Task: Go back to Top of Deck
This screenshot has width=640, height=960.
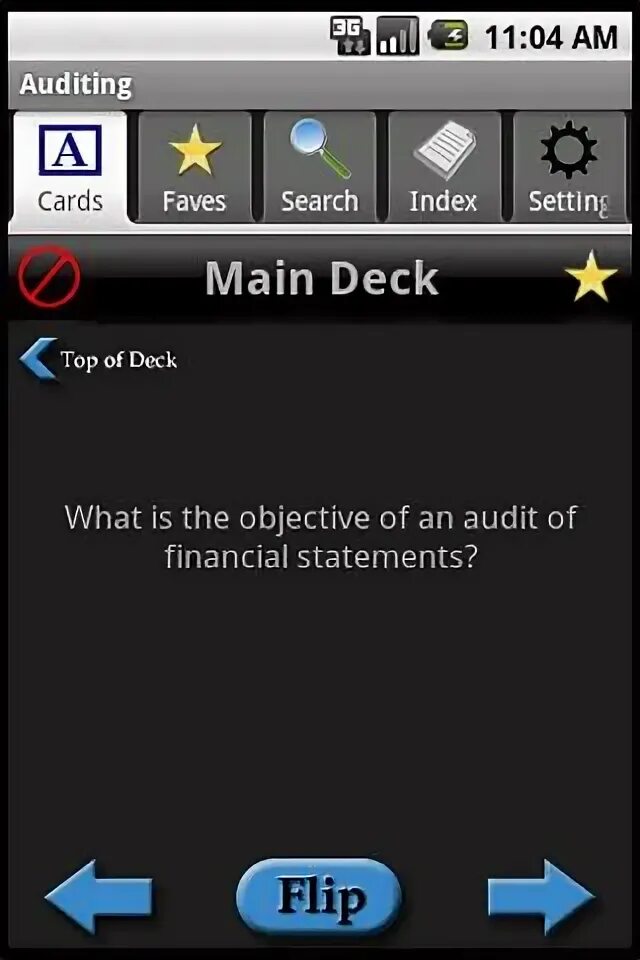Action: 98,360
